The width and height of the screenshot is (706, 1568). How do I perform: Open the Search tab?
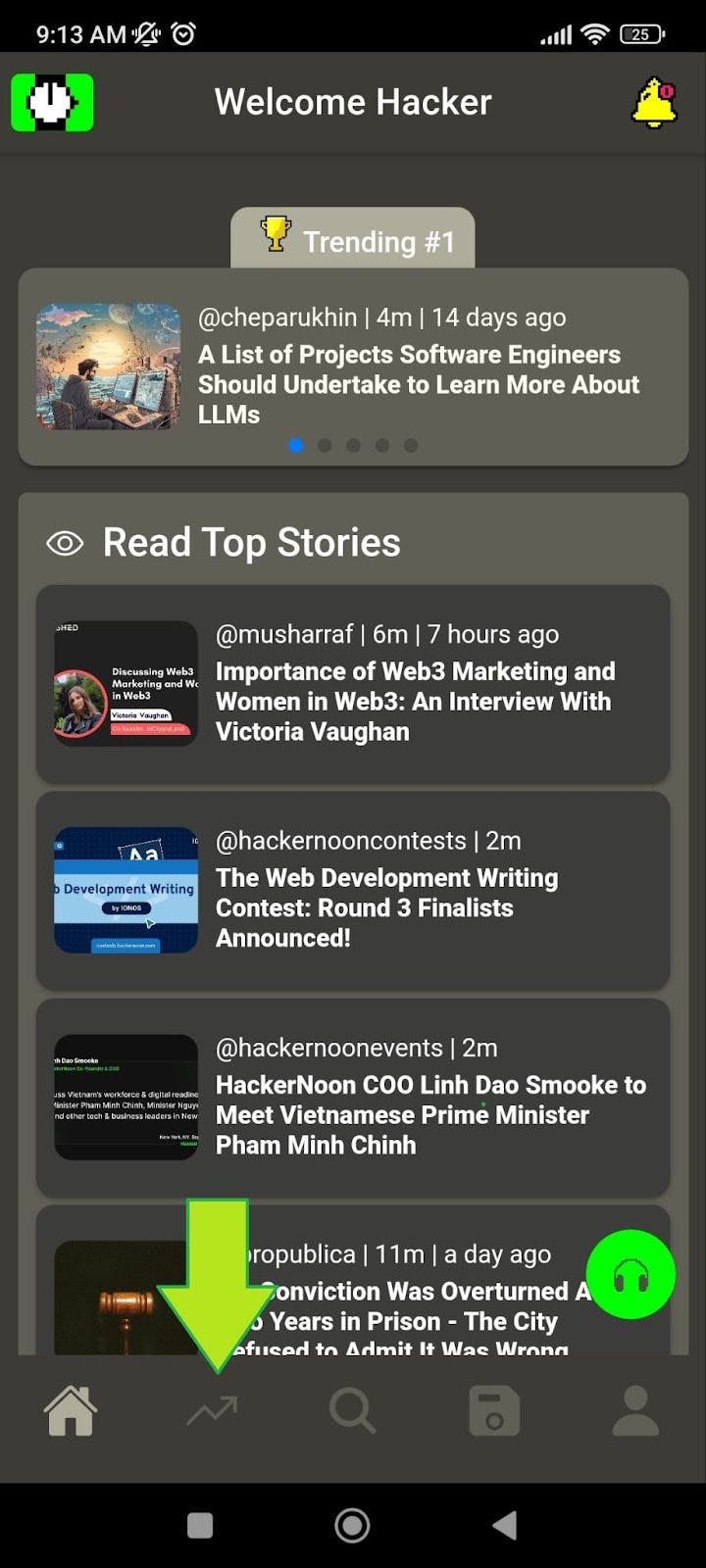coord(352,1411)
